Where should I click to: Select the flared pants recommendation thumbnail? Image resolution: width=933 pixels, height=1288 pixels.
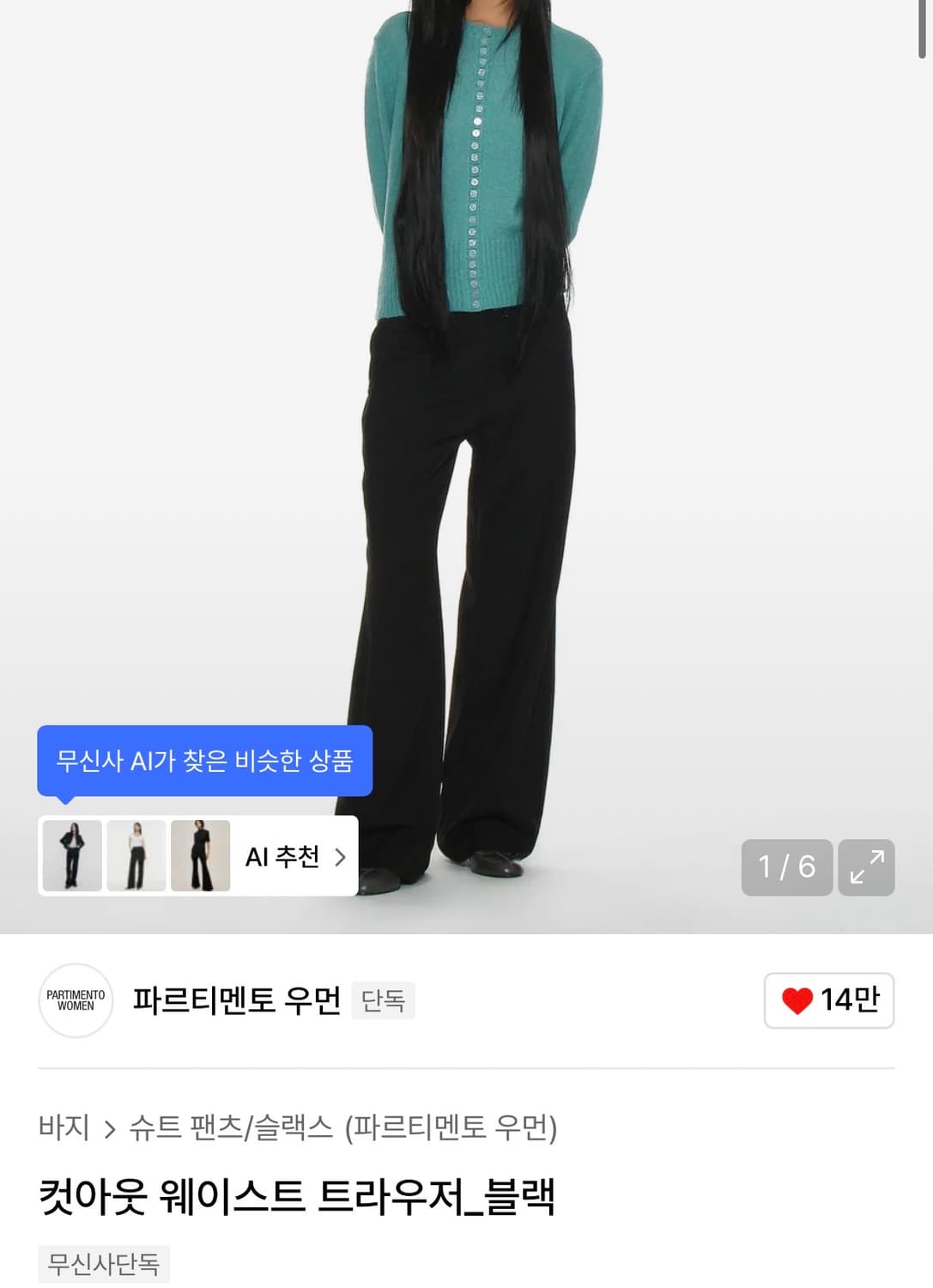(x=201, y=856)
